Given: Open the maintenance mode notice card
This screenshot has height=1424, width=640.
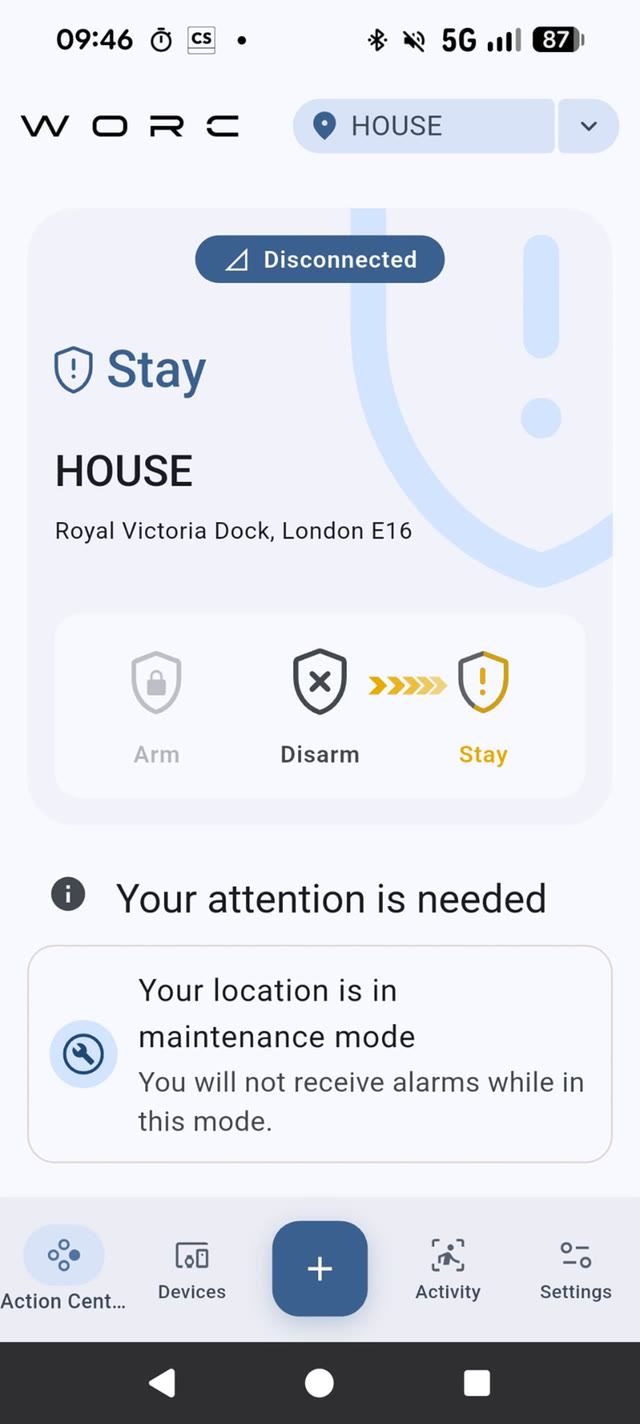Looking at the screenshot, I should (x=320, y=1054).
